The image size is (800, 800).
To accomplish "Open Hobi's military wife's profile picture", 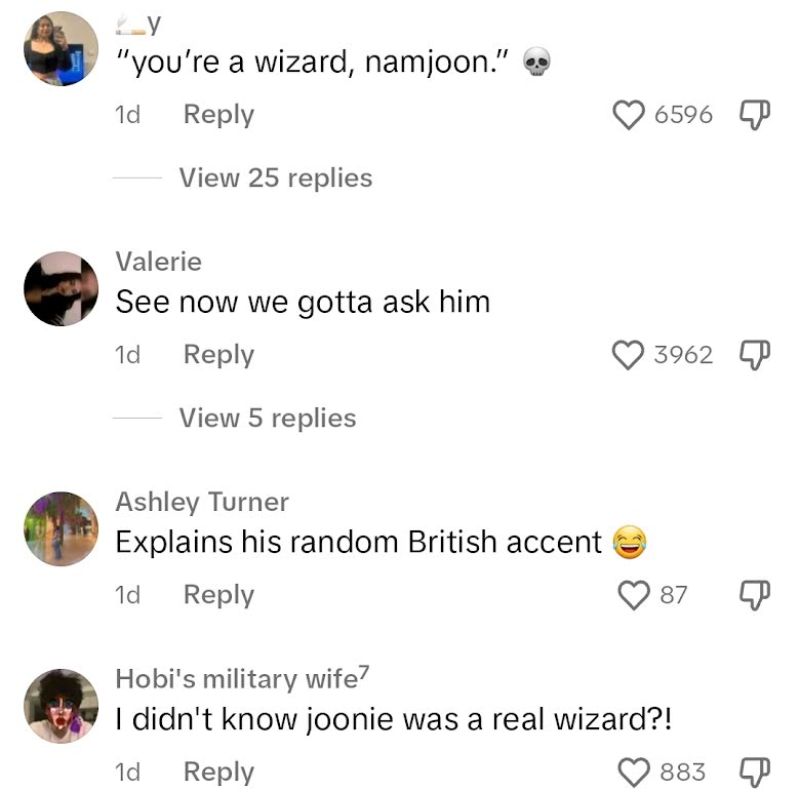I will coord(60,705).
